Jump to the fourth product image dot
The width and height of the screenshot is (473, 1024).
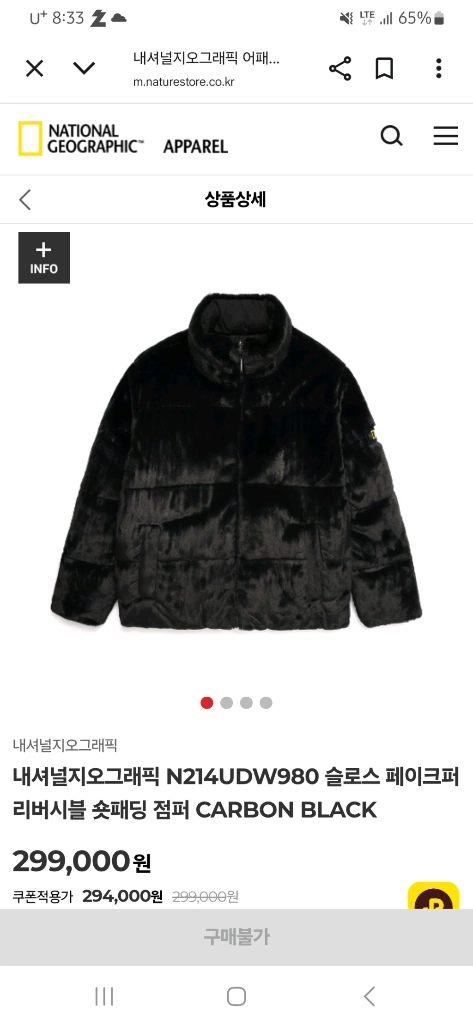pyautogui.click(x=266, y=703)
